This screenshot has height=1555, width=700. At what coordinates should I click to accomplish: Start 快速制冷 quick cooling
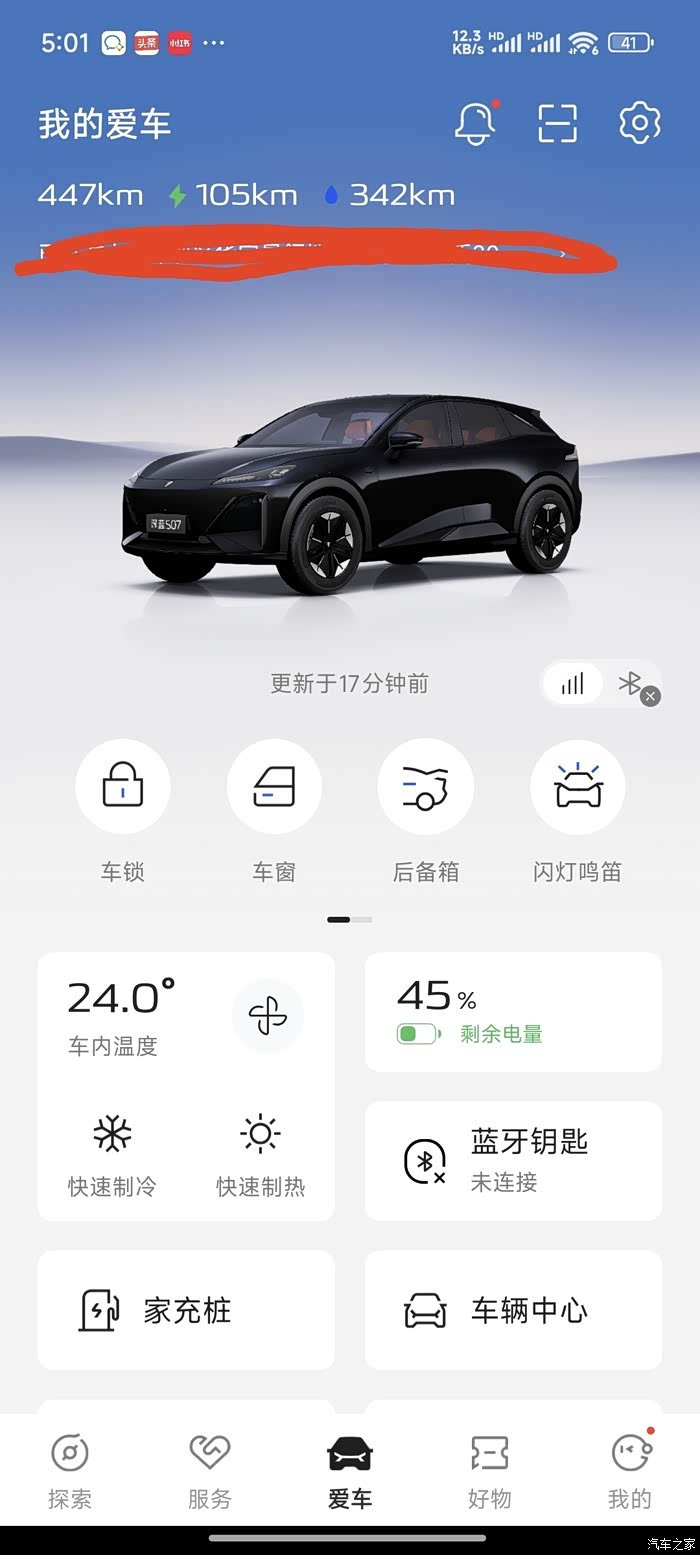point(112,1155)
